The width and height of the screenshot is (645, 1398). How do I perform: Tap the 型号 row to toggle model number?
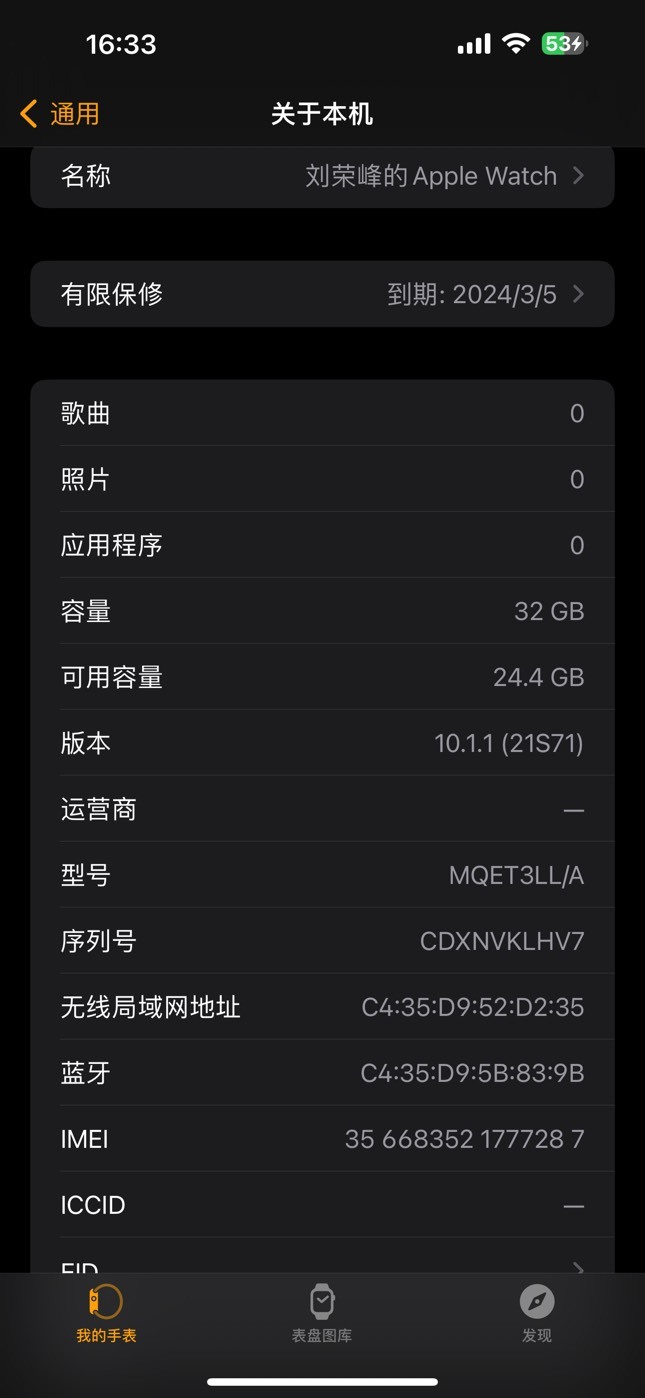coord(322,875)
